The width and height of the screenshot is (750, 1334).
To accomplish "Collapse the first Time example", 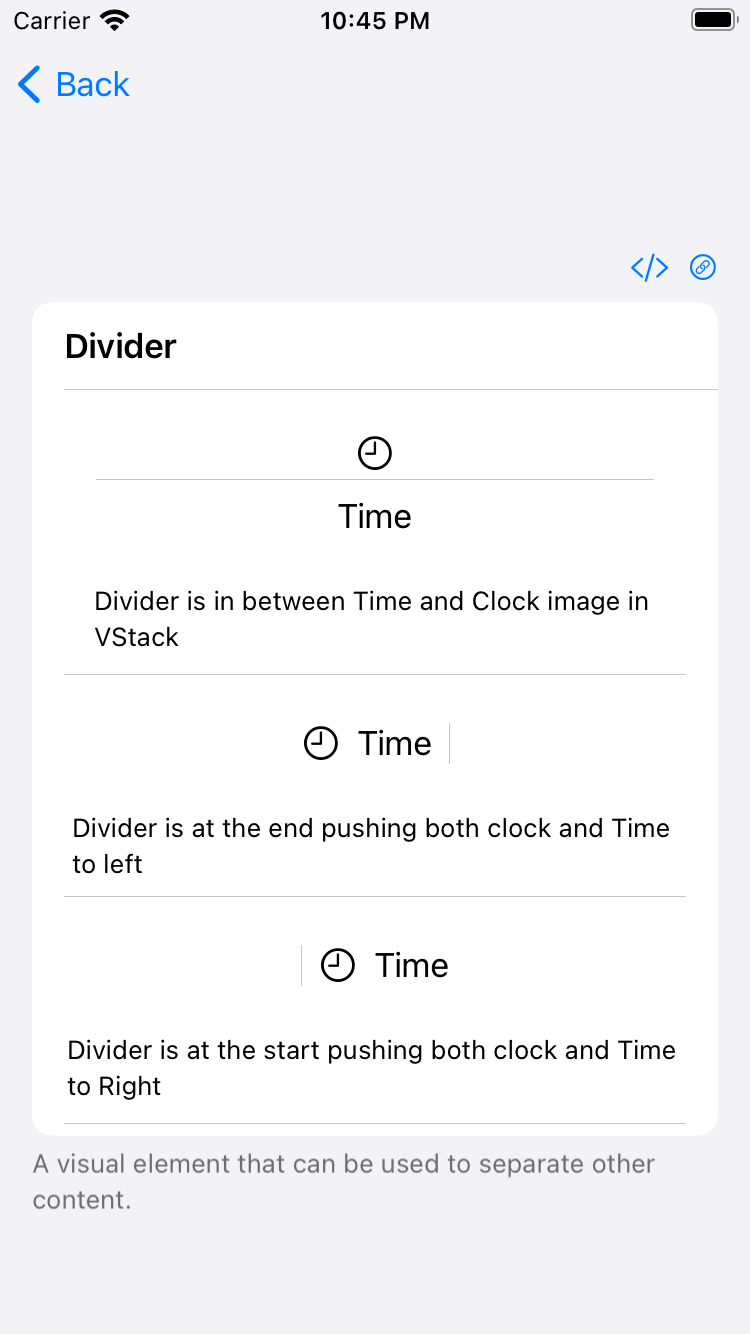I will coord(374,516).
